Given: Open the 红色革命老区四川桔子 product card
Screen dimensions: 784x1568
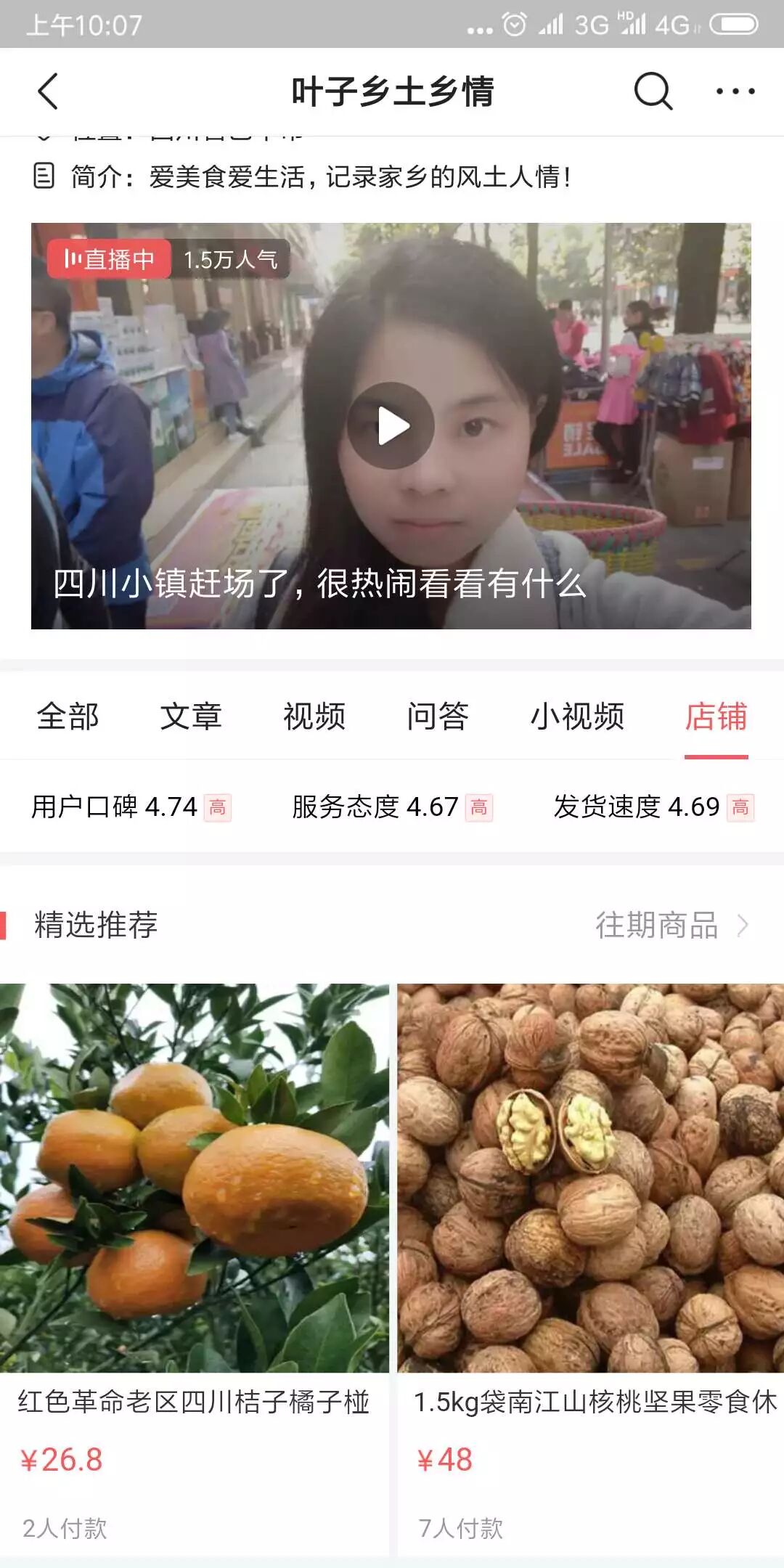Looking at the screenshot, I should (194, 1234).
